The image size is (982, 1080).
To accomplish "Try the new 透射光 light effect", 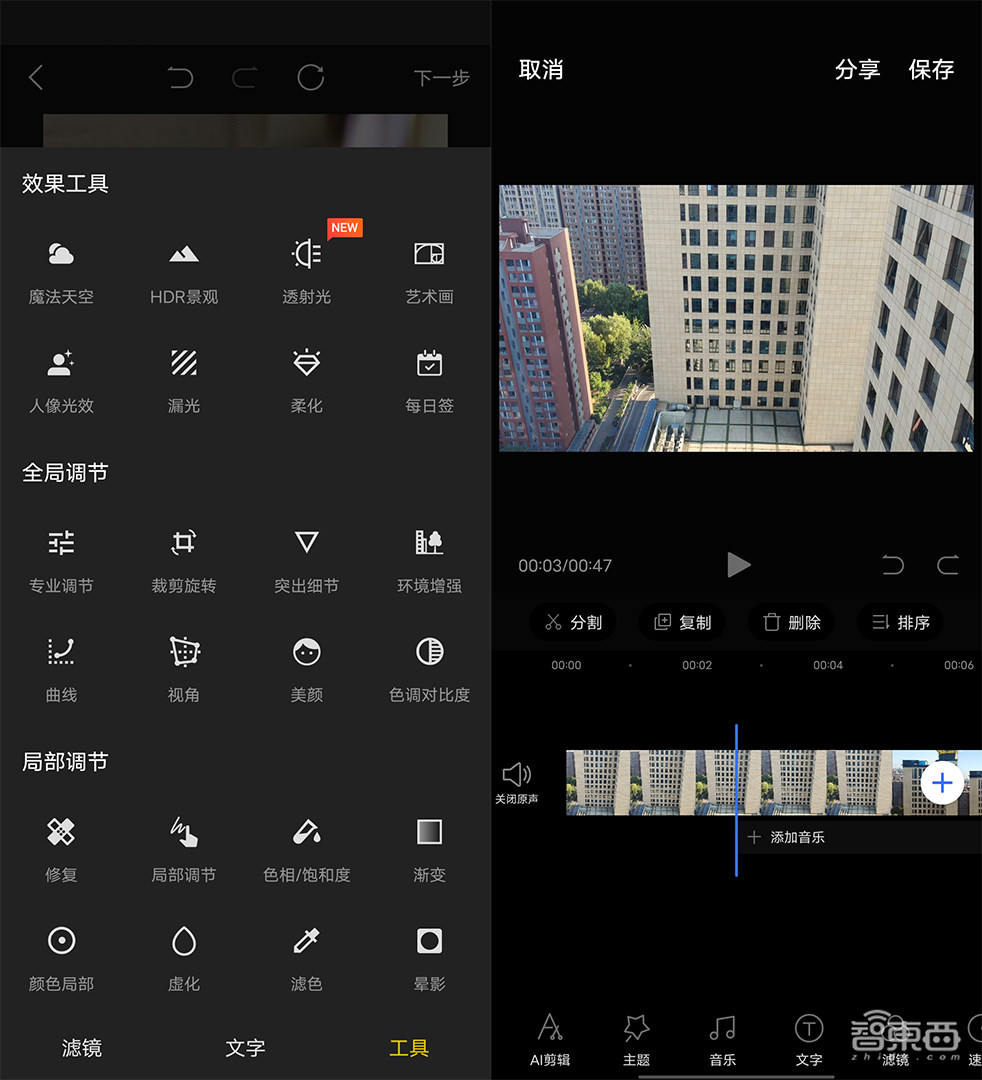I will point(306,268).
